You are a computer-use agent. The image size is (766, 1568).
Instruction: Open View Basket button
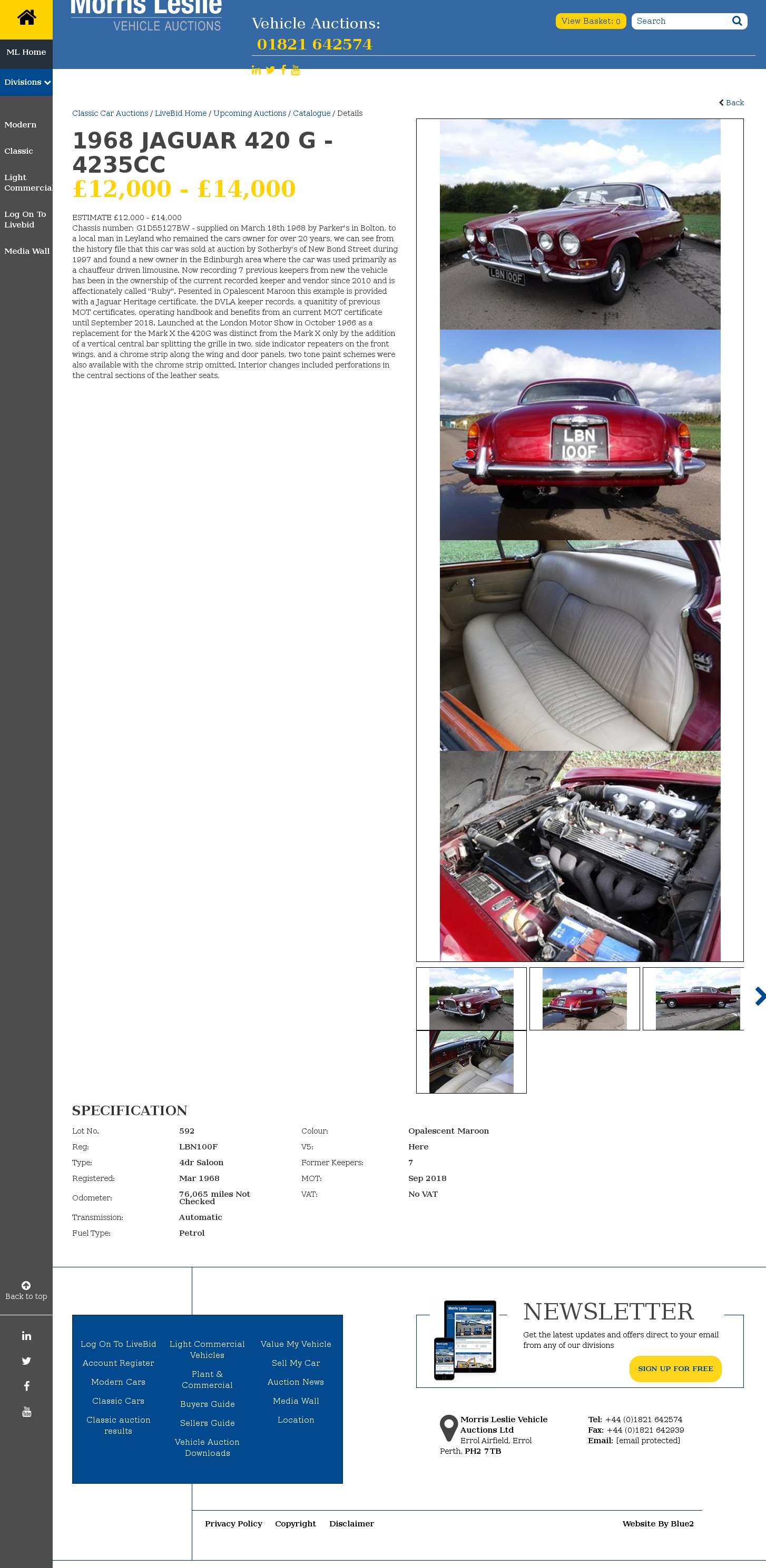(x=590, y=21)
